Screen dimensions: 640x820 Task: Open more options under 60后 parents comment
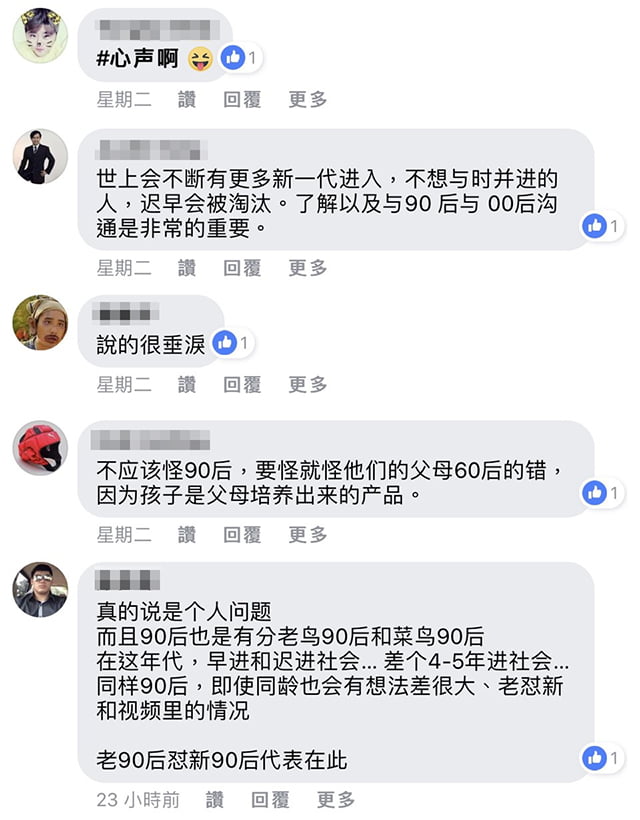point(308,535)
